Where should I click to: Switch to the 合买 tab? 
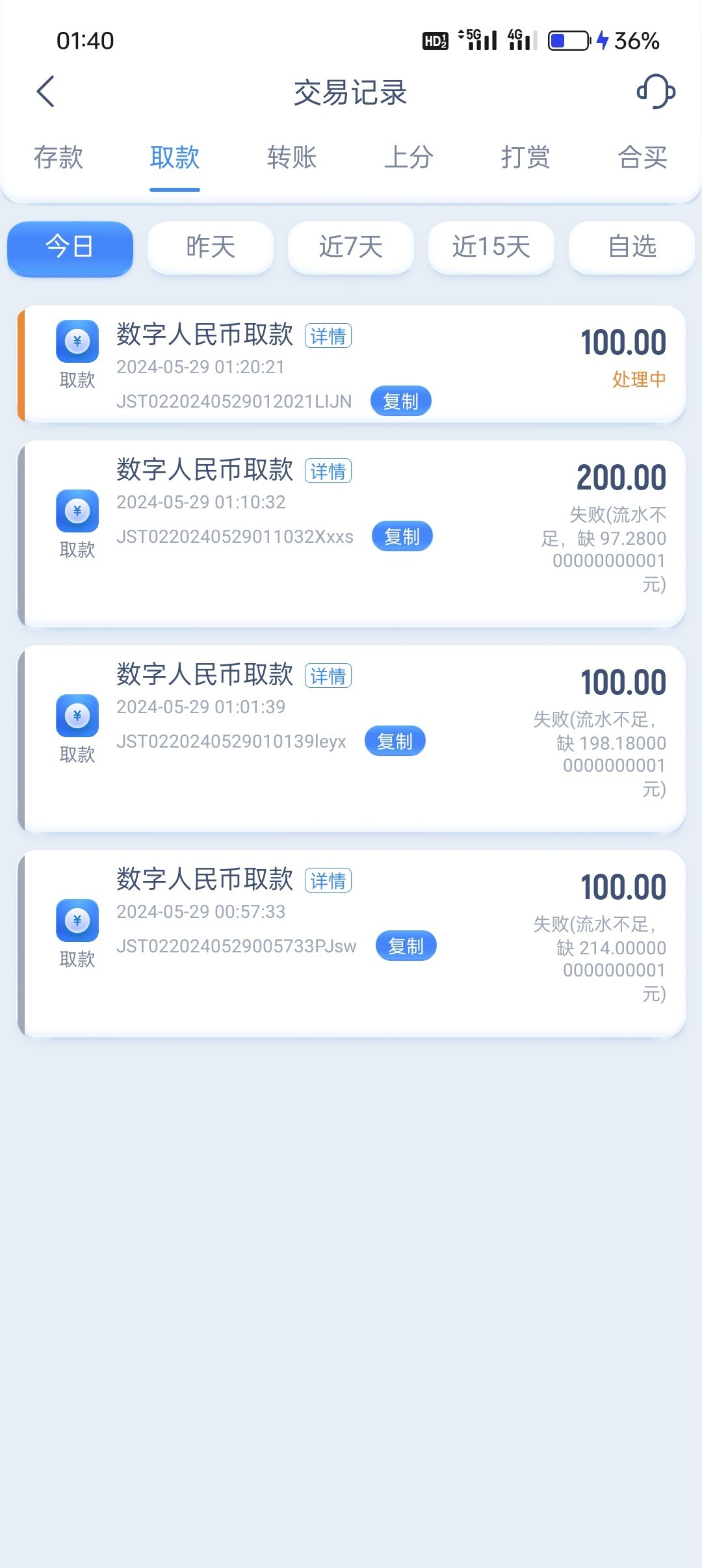pos(642,157)
